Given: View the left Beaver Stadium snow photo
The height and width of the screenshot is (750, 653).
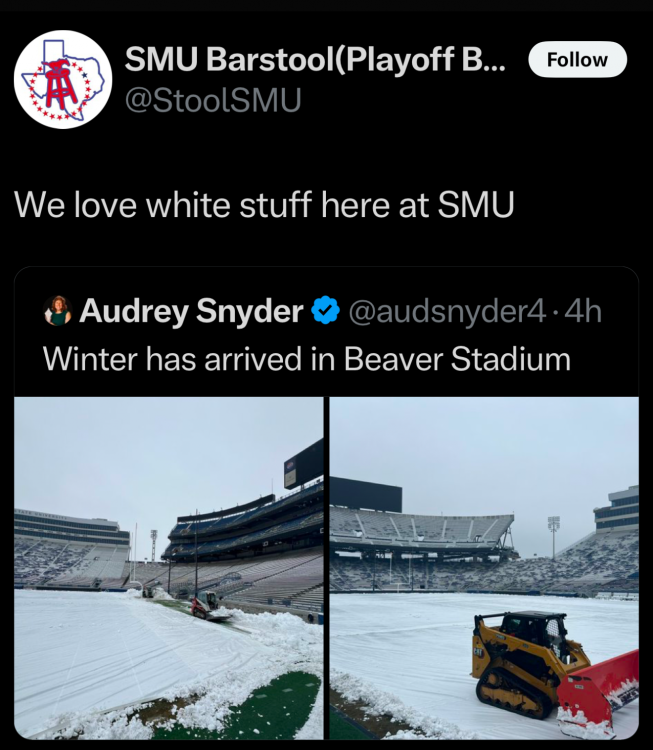Looking at the screenshot, I should pyautogui.click(x=169, y=567).
